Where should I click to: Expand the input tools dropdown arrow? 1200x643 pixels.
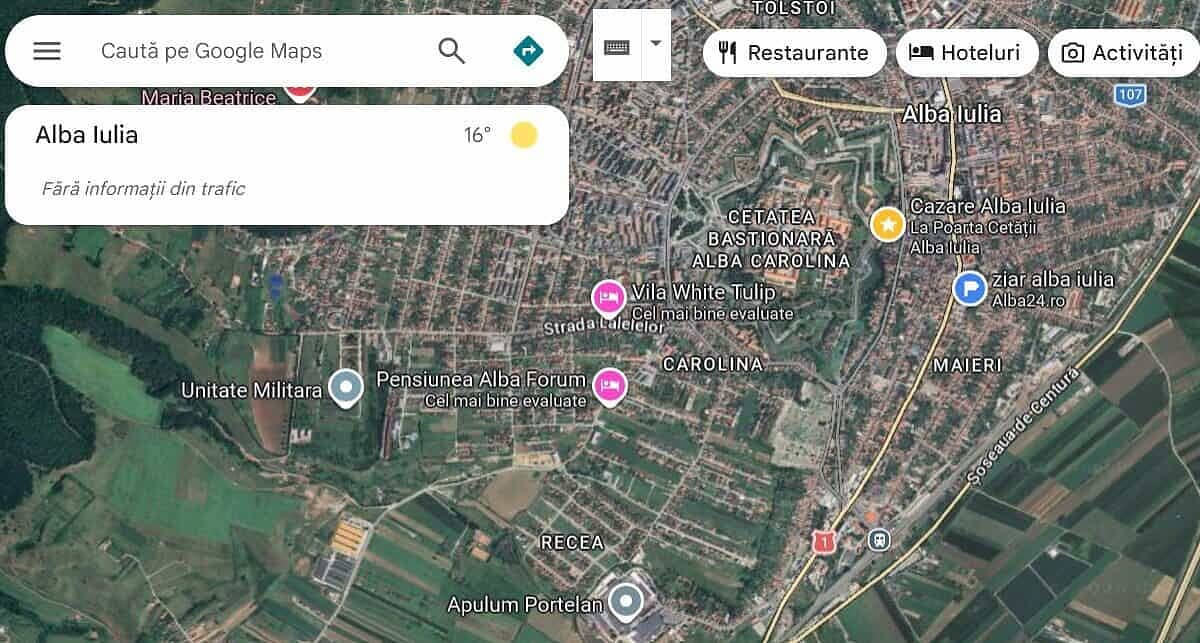pos(656,44)
